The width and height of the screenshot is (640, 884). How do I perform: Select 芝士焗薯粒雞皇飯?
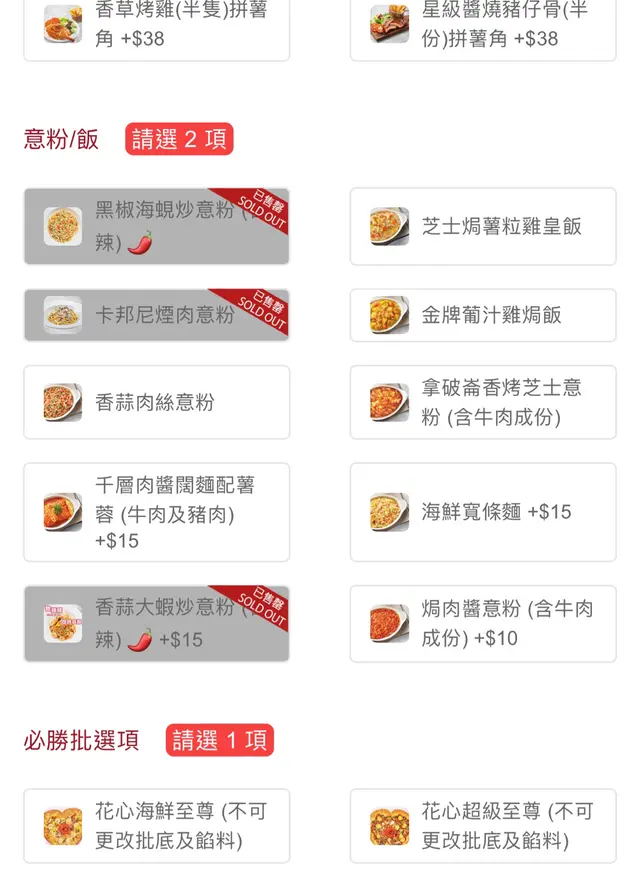click(483, 227)
